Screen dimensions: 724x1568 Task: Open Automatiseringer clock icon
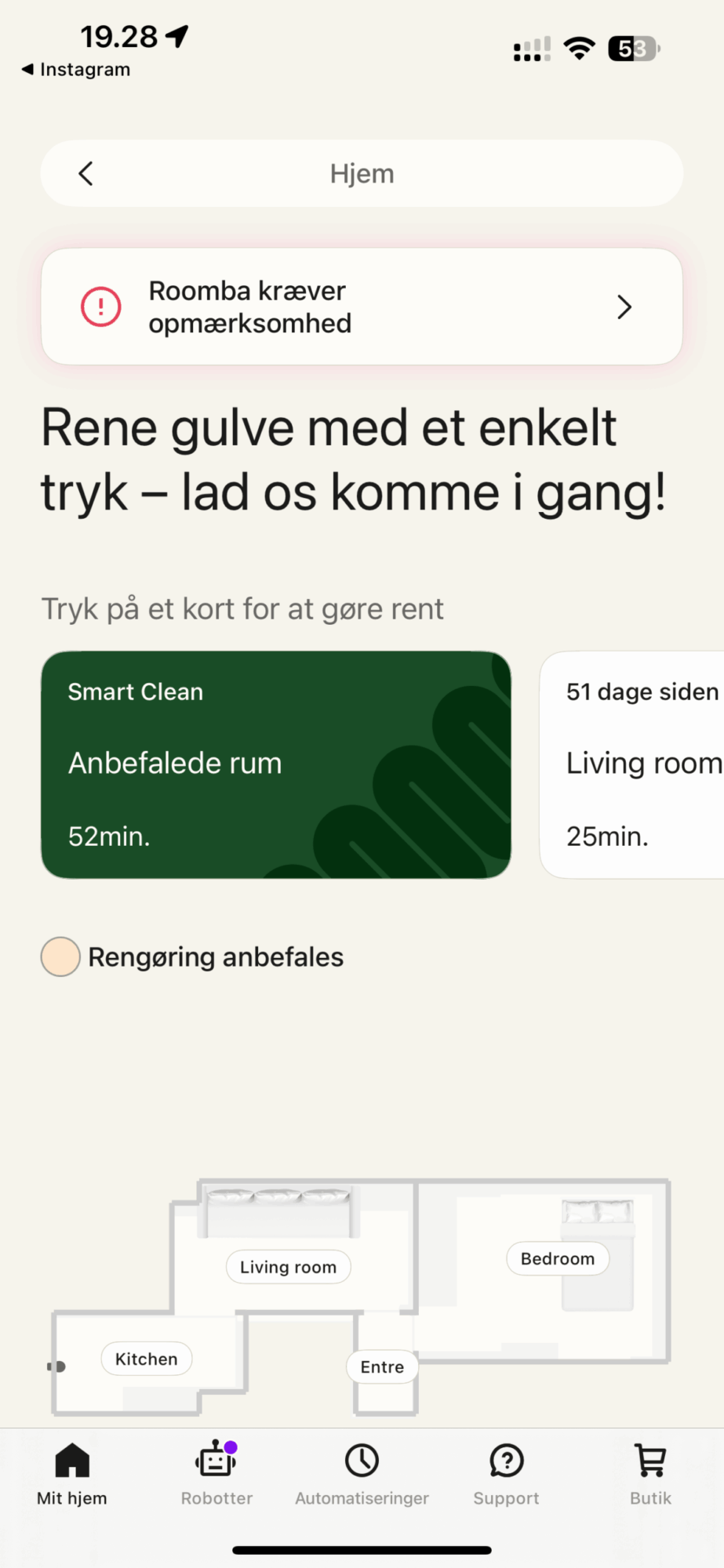click(x=362, y=1457)
